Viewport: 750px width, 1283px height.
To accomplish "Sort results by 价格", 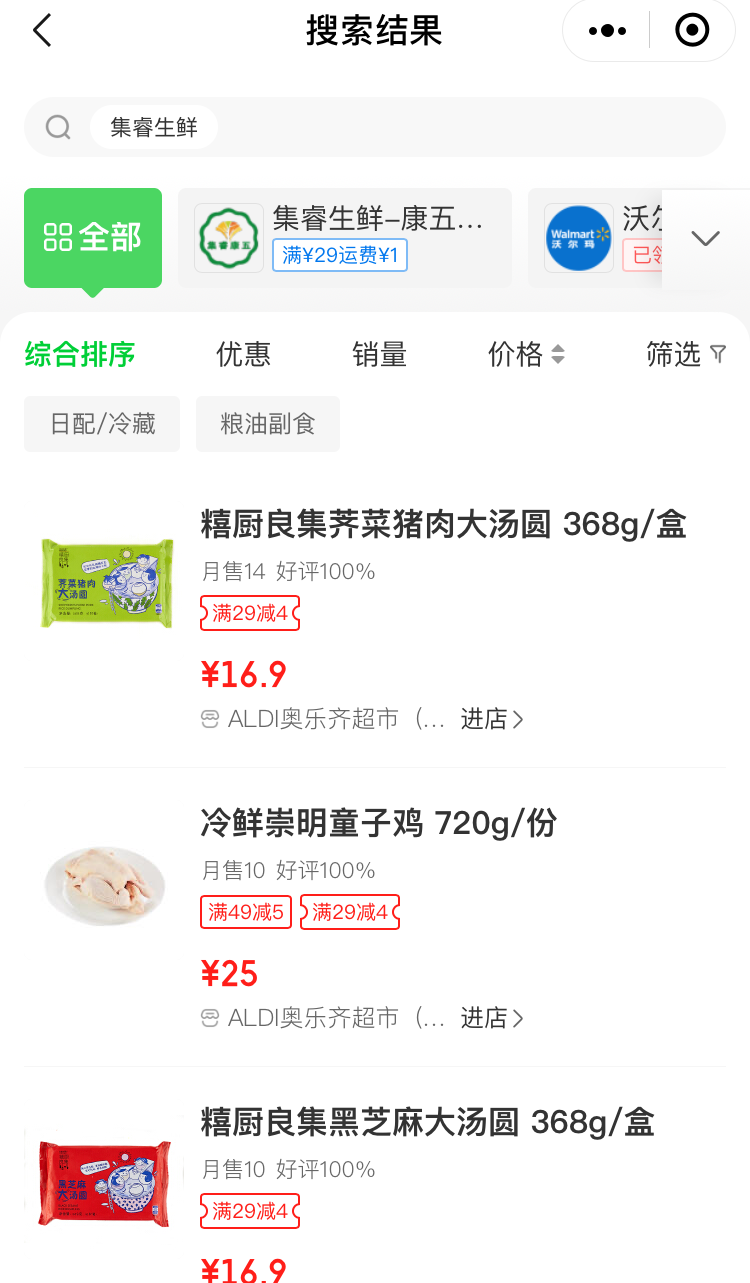I will 526,354.
